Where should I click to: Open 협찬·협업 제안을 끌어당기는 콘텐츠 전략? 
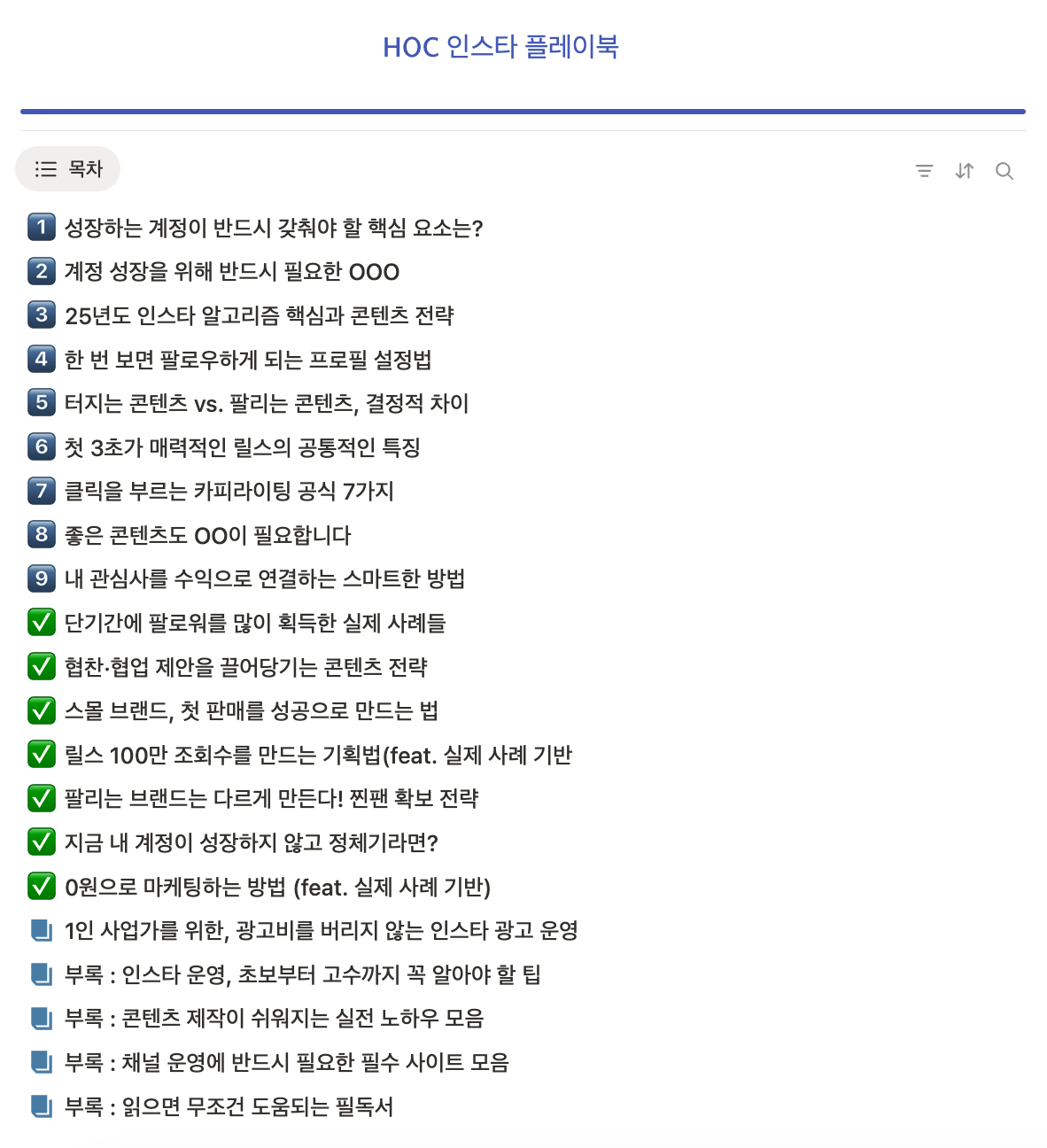[245, 667]
